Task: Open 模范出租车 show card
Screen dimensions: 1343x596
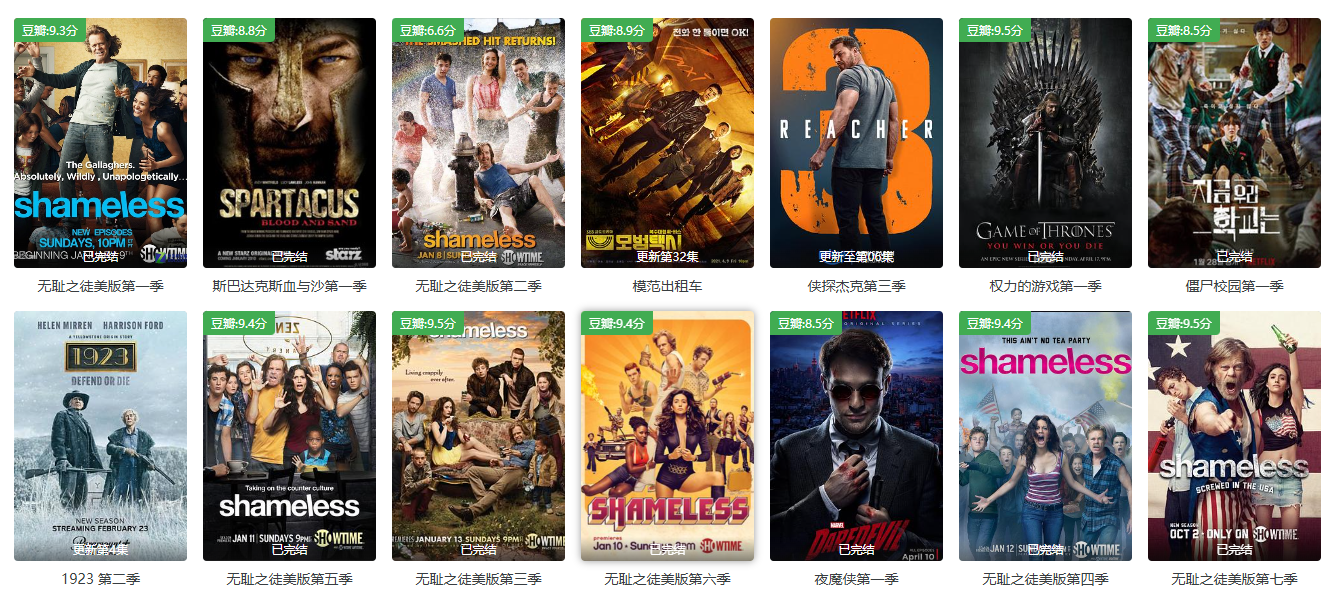Action: click(x=667, y=143)
